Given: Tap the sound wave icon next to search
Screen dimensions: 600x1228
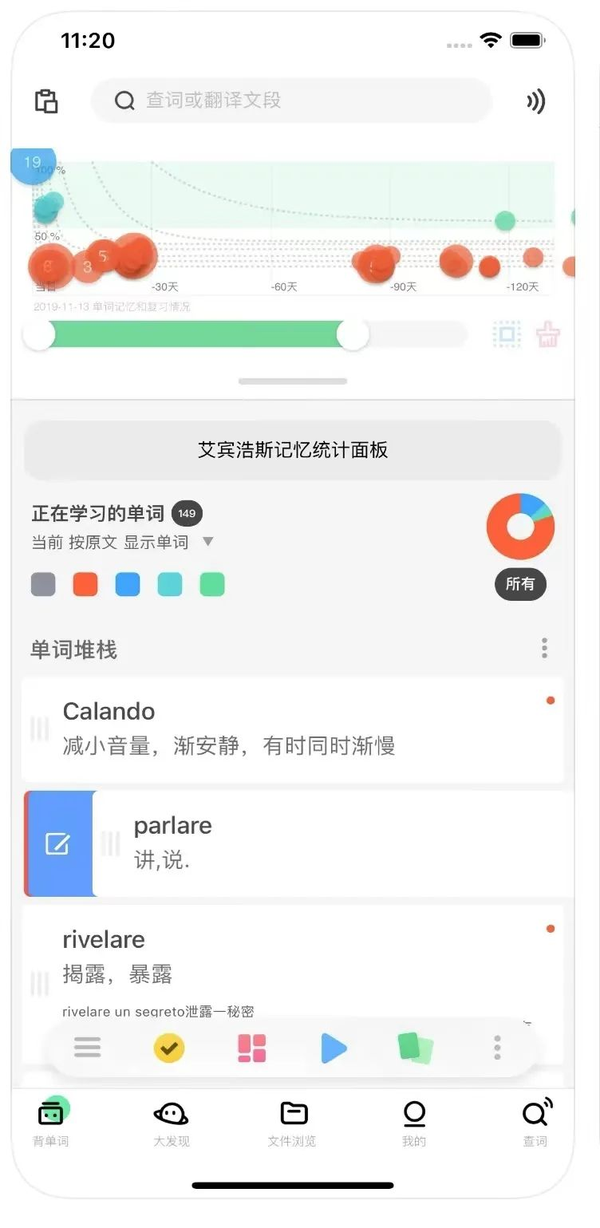Looking at the screenshot, I should click(x=536, y=101).
